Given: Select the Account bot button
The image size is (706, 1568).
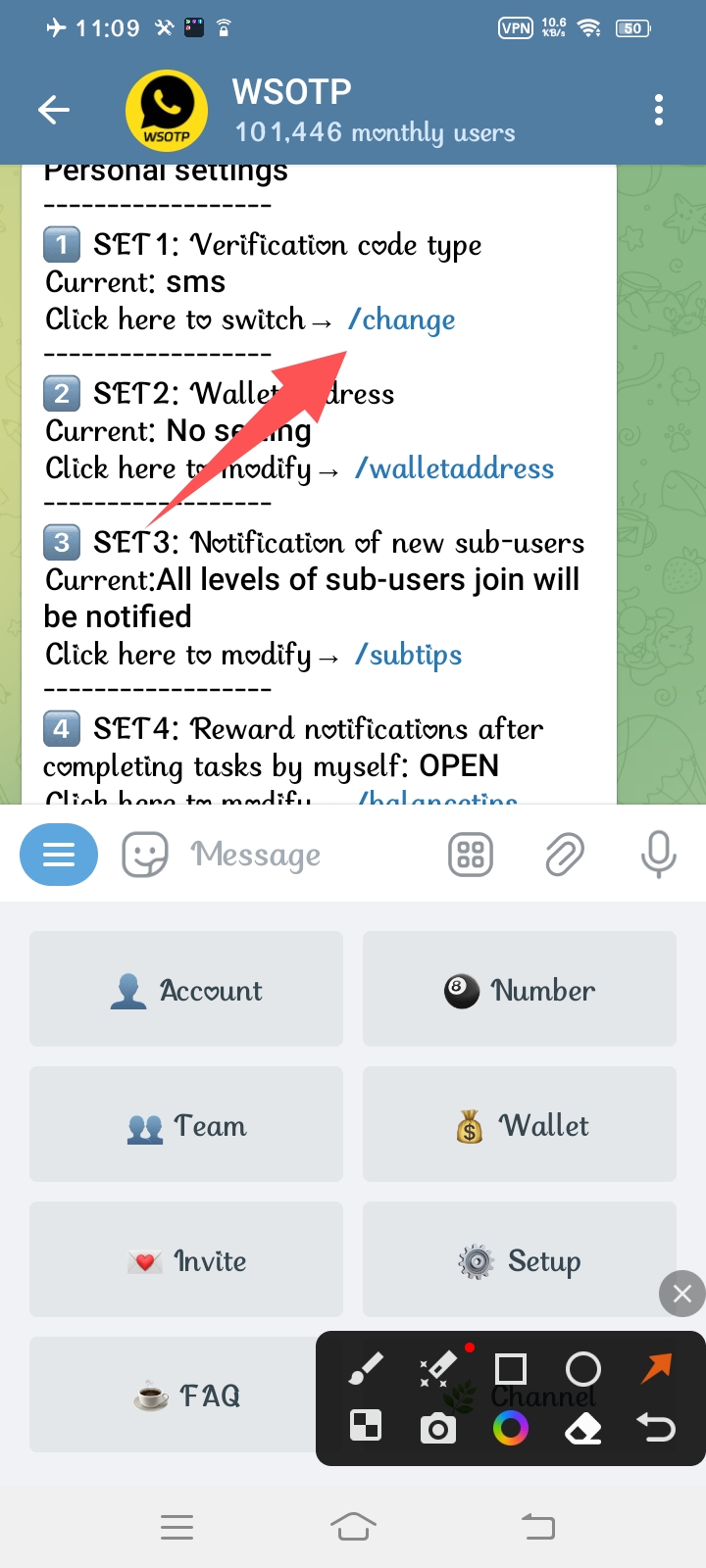Looking at the screenshot, I should (x=186, y=990).
